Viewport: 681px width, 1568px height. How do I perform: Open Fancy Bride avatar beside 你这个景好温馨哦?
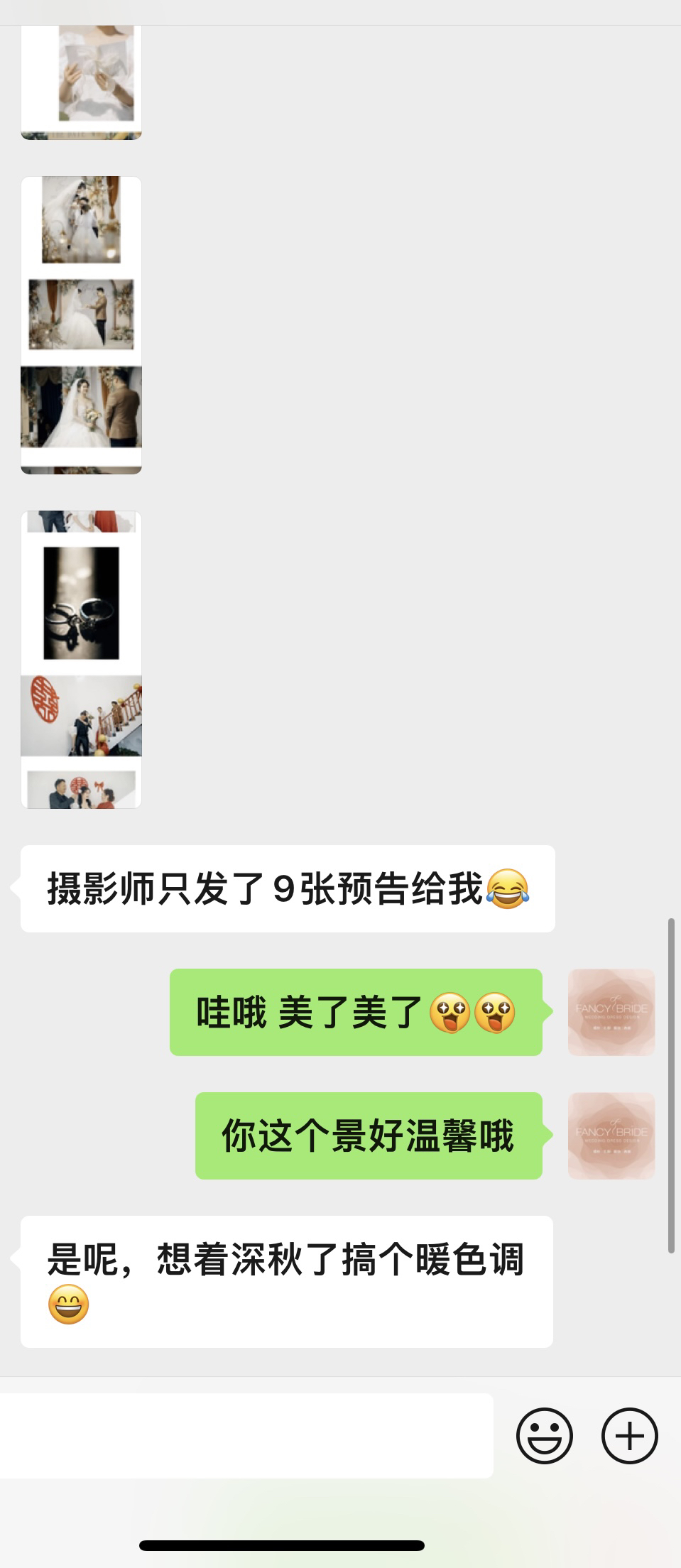tap(611, 1136)
